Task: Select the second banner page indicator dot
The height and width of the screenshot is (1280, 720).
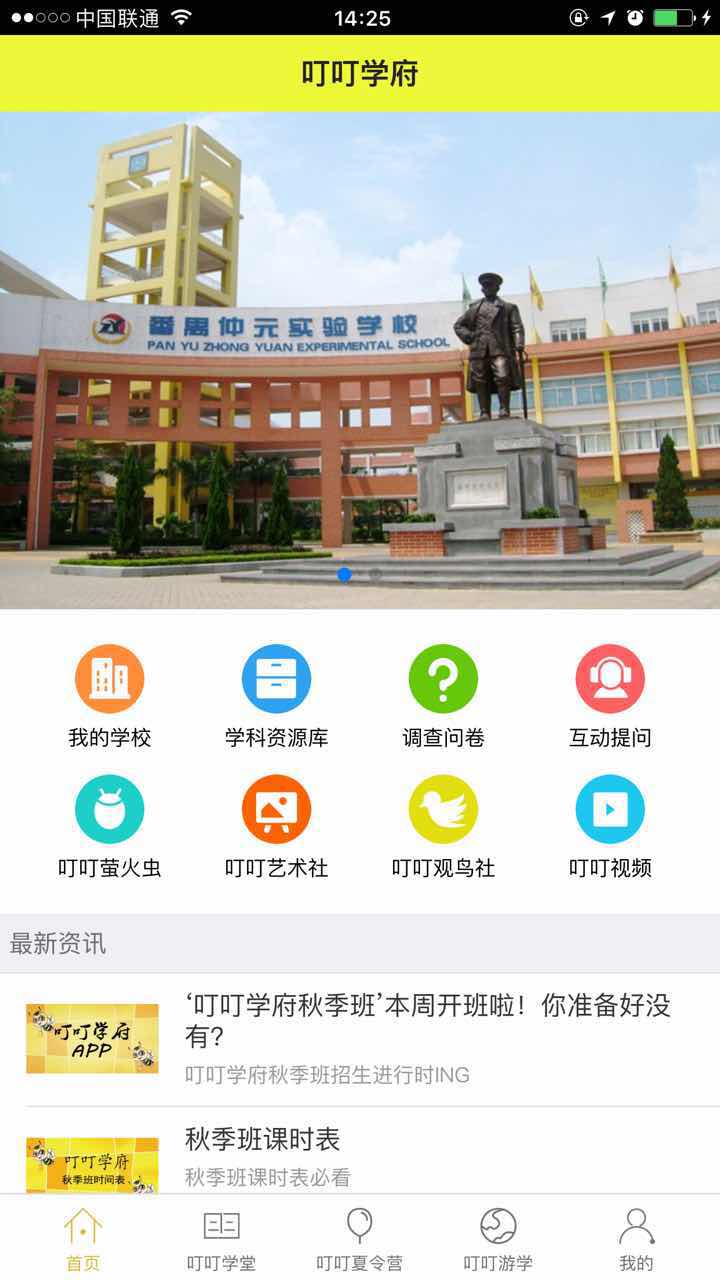Action: (375, 574)
